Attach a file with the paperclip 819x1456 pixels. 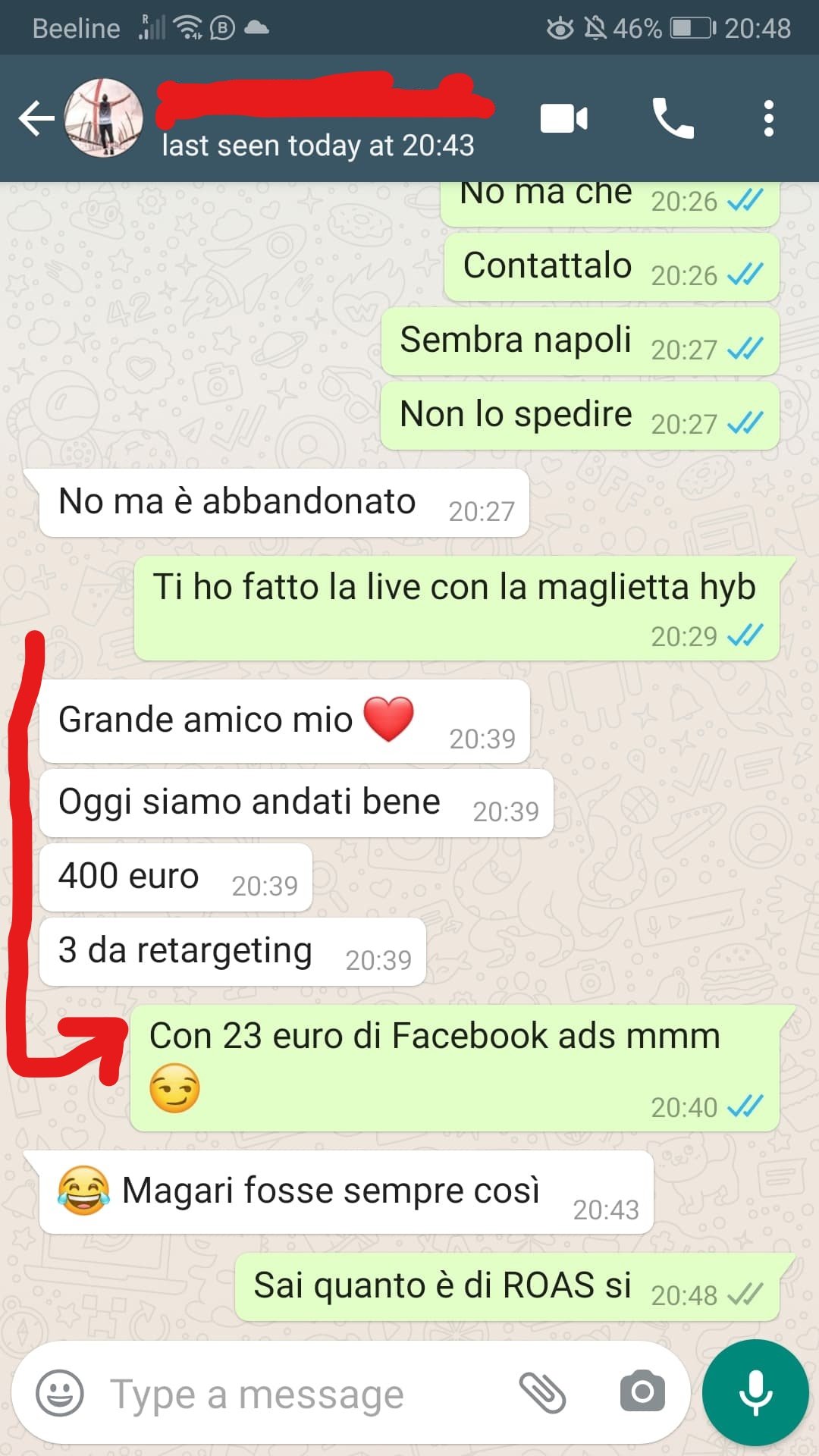coord(542,1393)
